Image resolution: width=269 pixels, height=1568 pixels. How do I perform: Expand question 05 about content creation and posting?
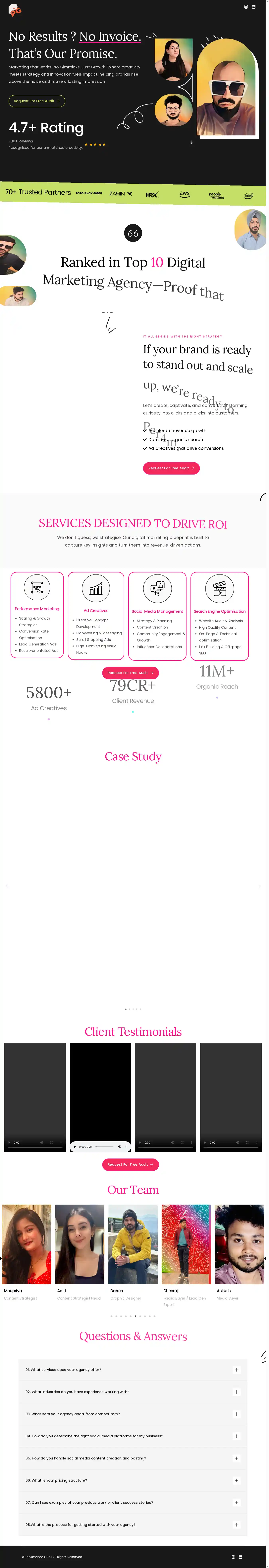[236, 1458]
